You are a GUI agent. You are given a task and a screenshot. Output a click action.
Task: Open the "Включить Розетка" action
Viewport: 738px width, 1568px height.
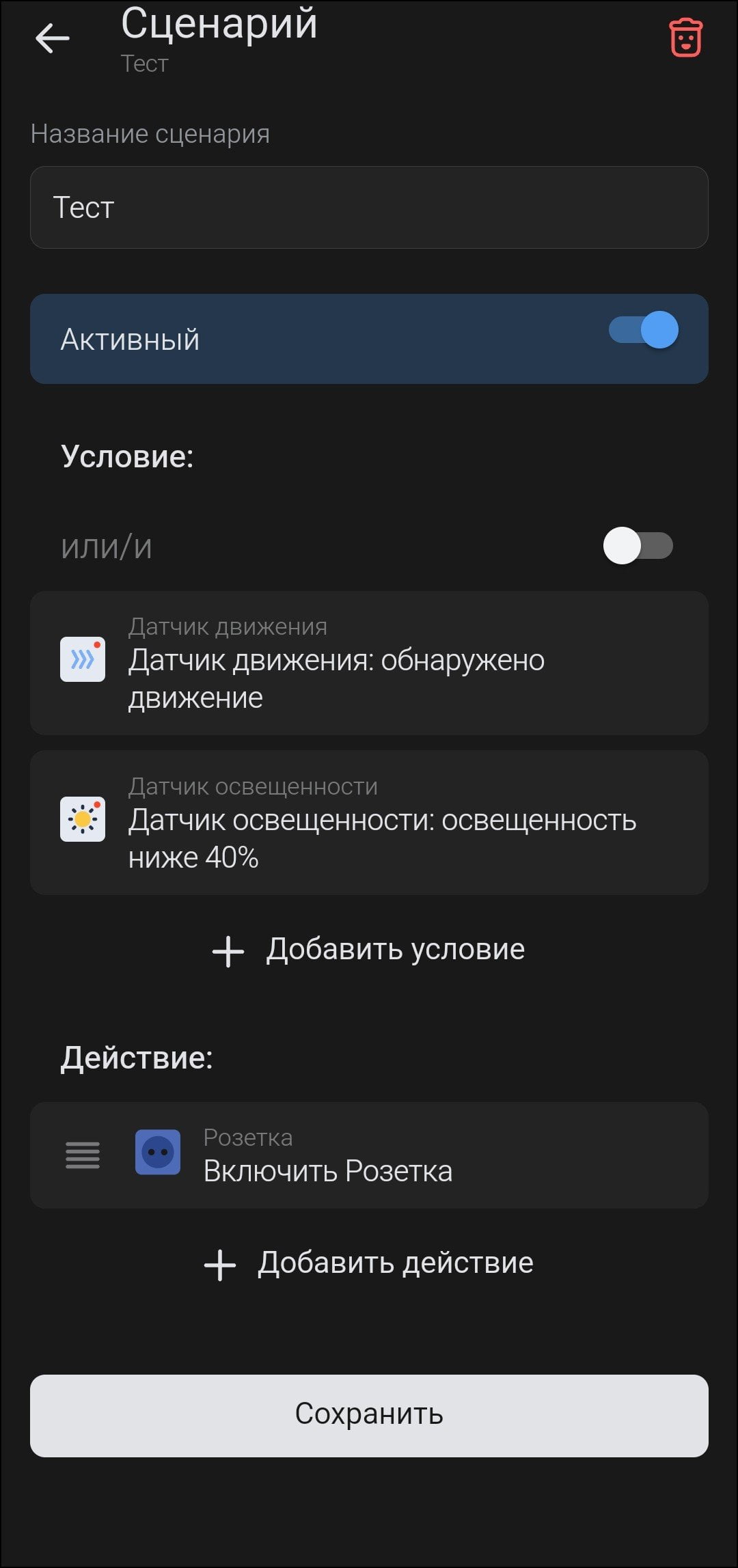click(369, 1155)
